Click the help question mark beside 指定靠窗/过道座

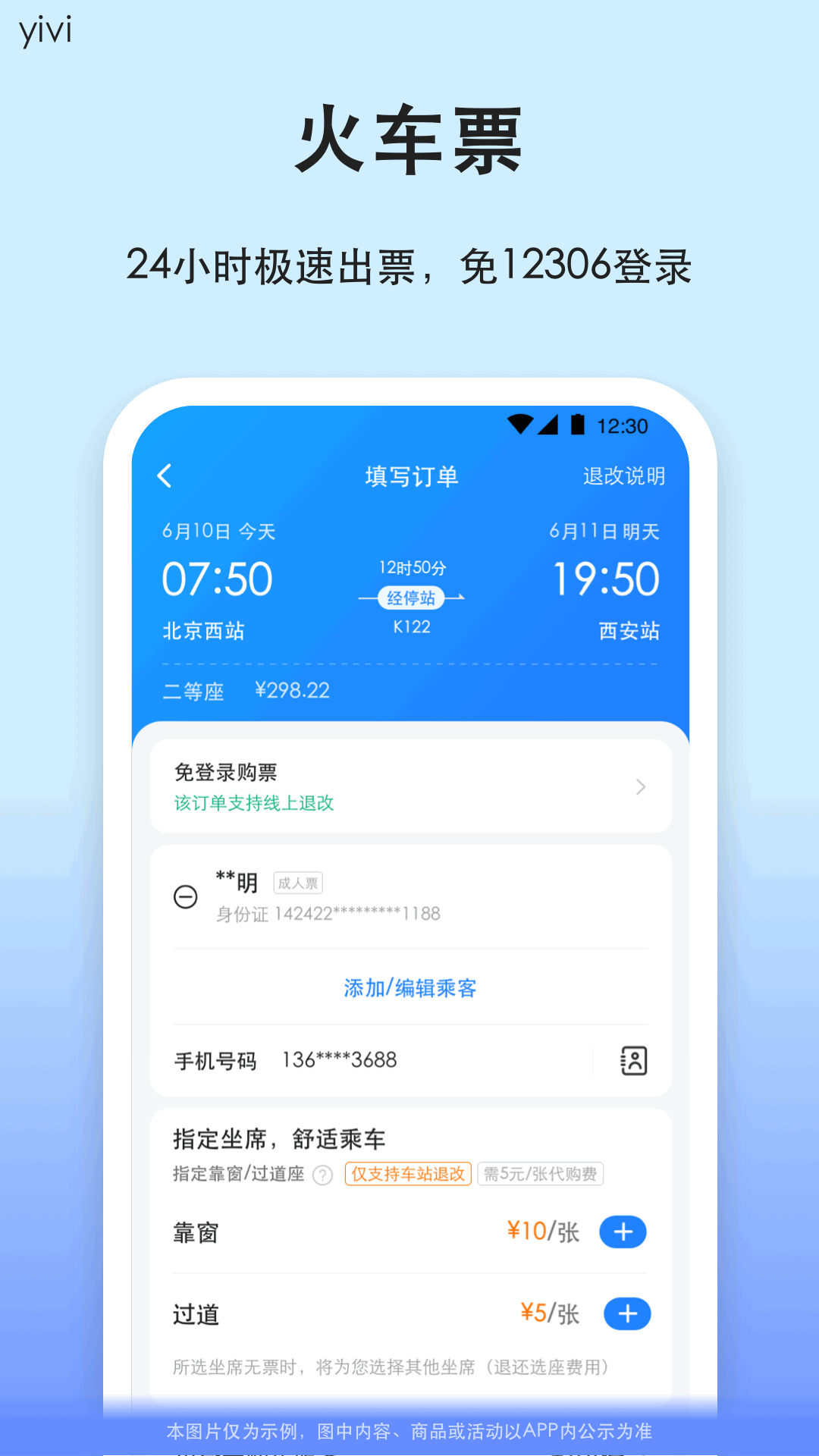click(322, 1173)
